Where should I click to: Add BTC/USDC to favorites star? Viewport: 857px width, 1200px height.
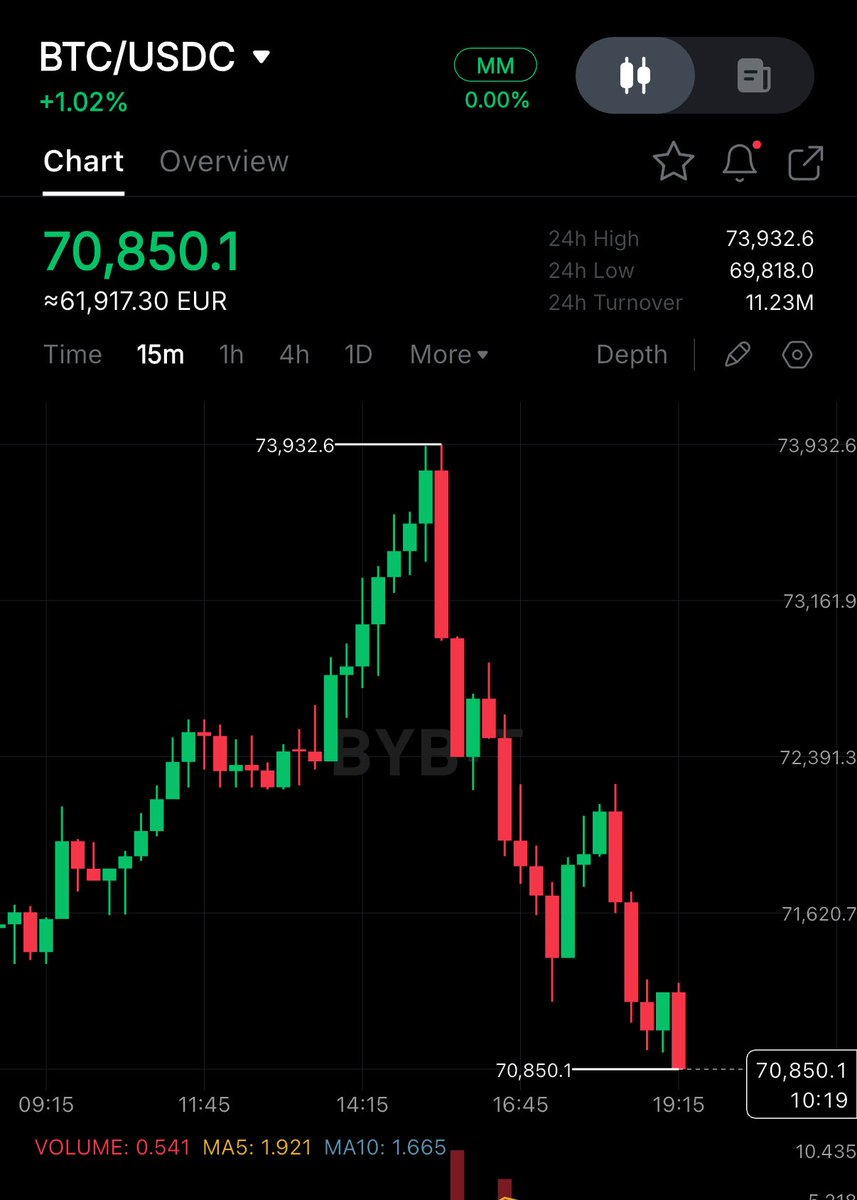click(x=673, y=162)
